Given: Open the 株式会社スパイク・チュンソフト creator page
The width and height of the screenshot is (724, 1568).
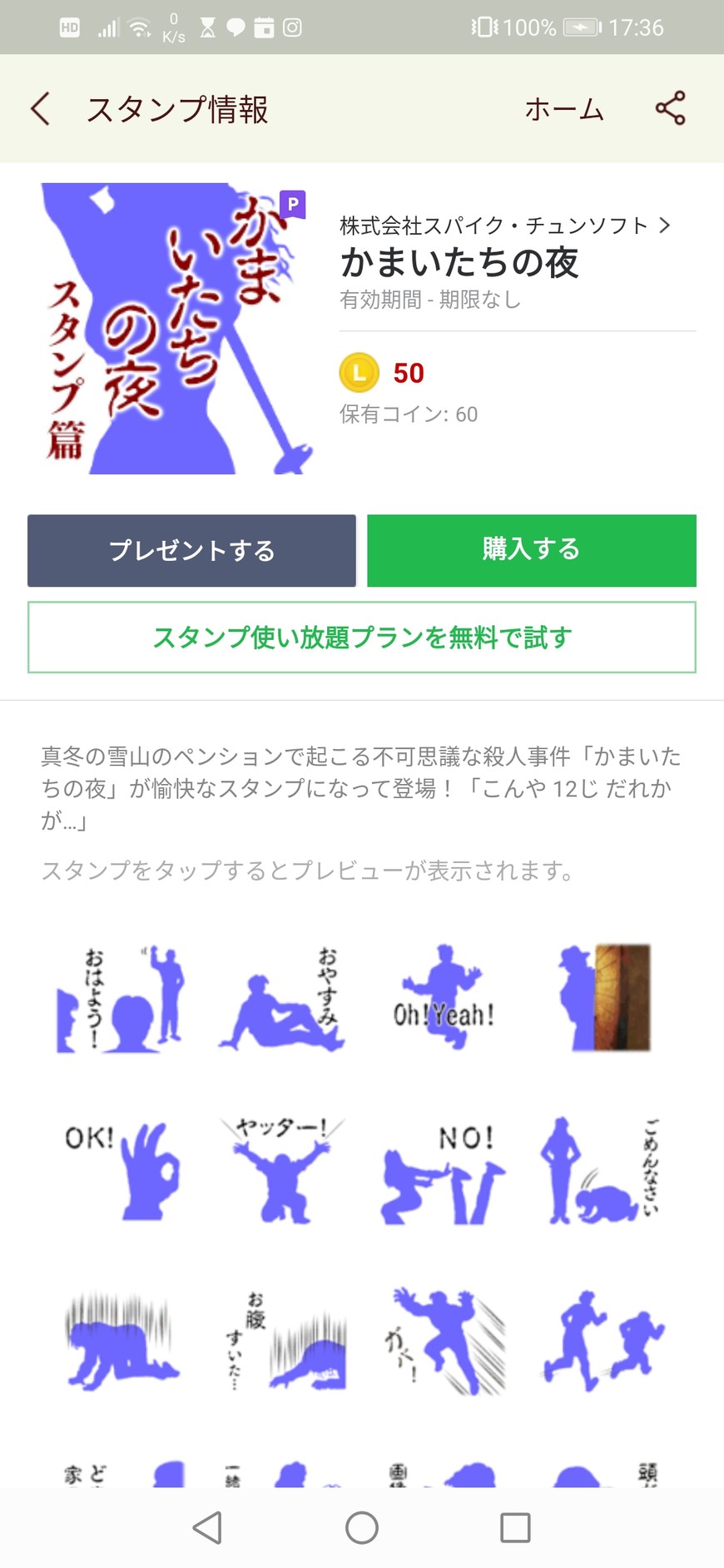Looking at the screenshot, I should [504, 226].
